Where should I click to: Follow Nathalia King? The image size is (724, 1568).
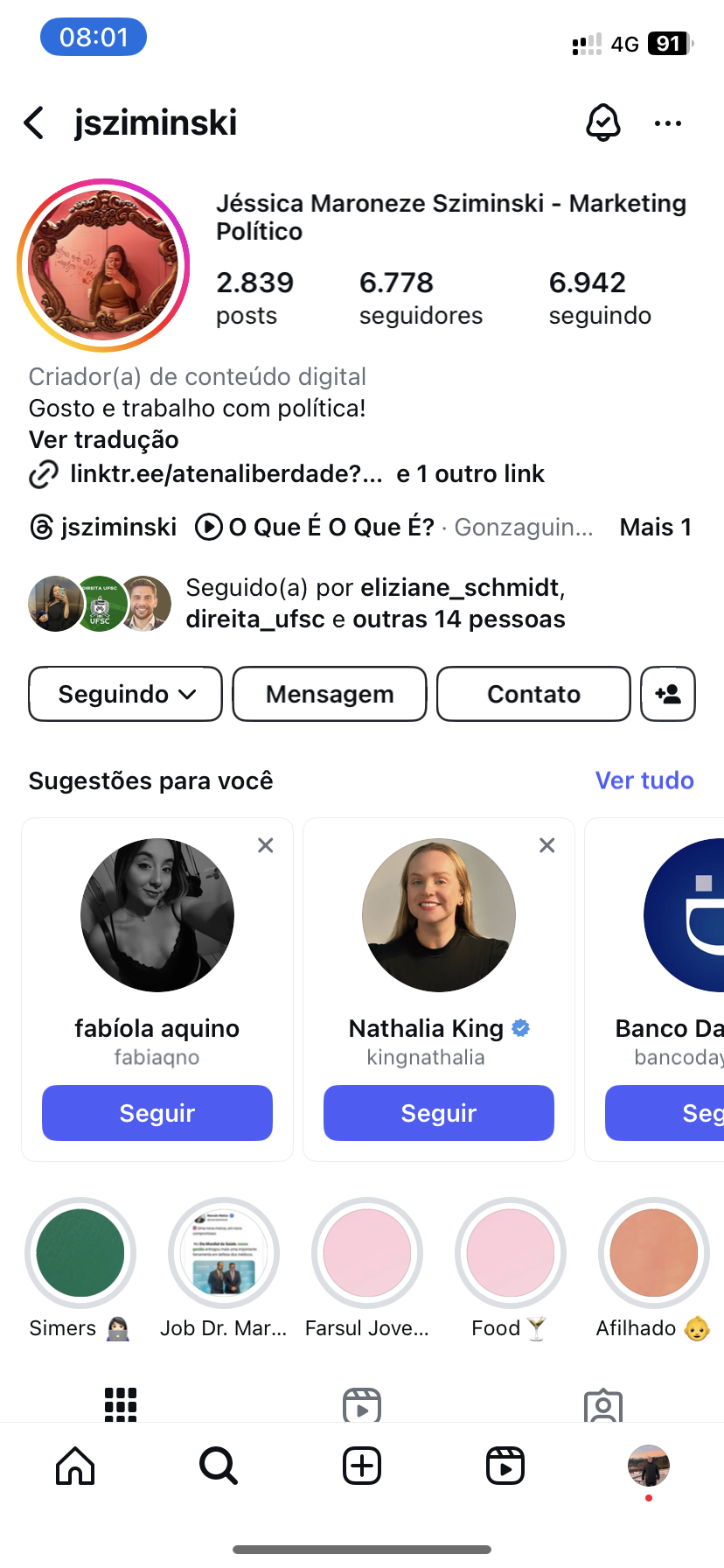439,1113
